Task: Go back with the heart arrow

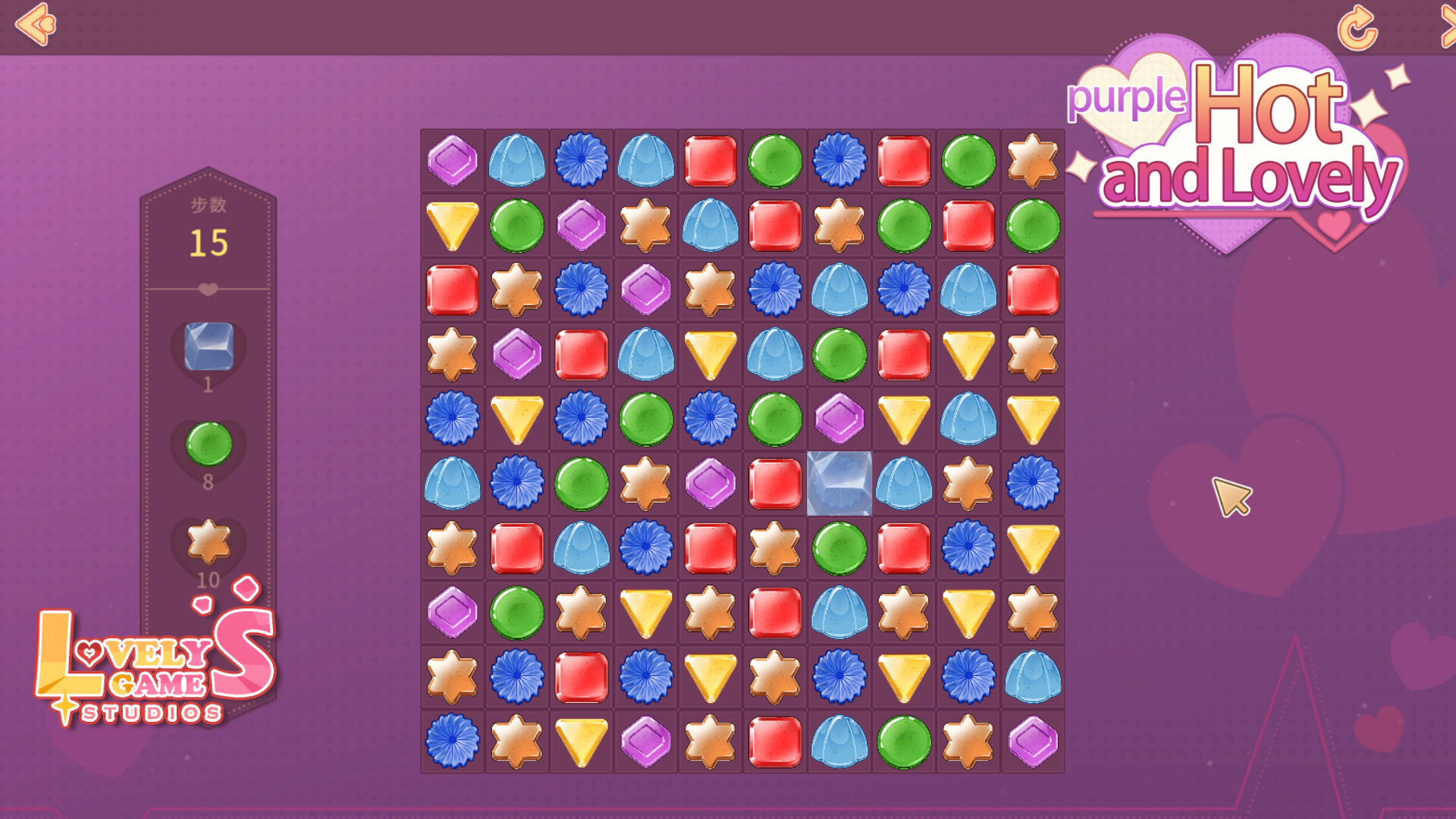Action: [x=36, y=24]
